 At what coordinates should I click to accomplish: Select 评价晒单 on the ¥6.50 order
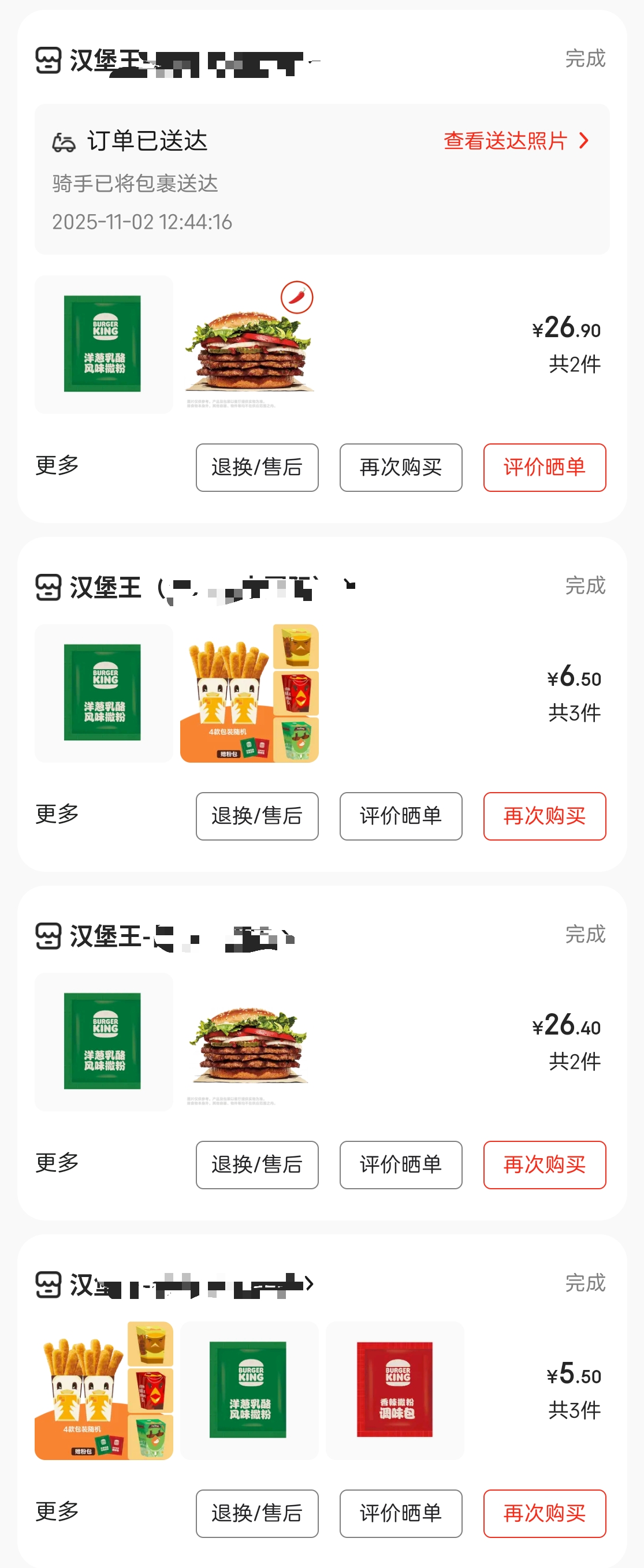(x=400, y=816)
